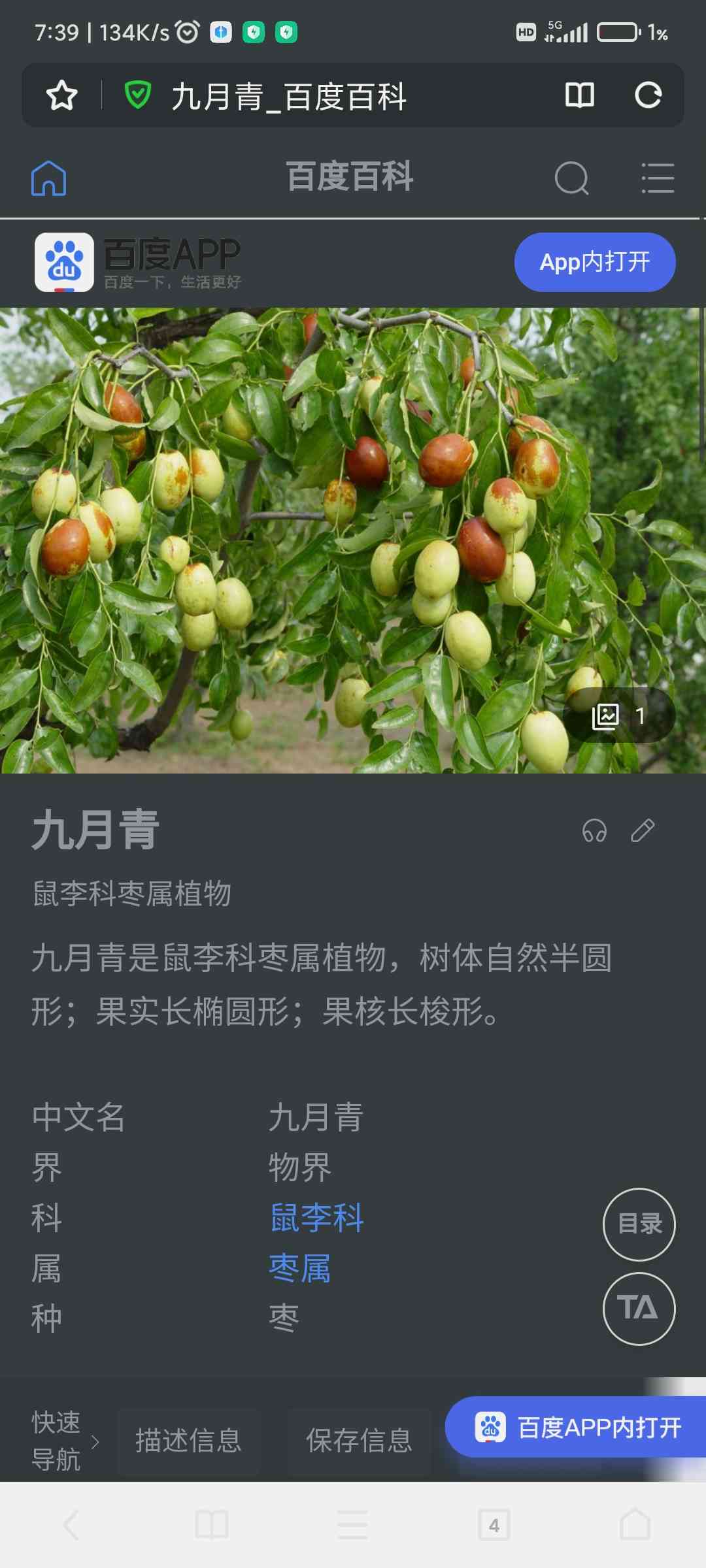This screenshot has height=1568, width=706.
Task: Tap 百度APP内打开 floating button
Action: [576, 1428]
